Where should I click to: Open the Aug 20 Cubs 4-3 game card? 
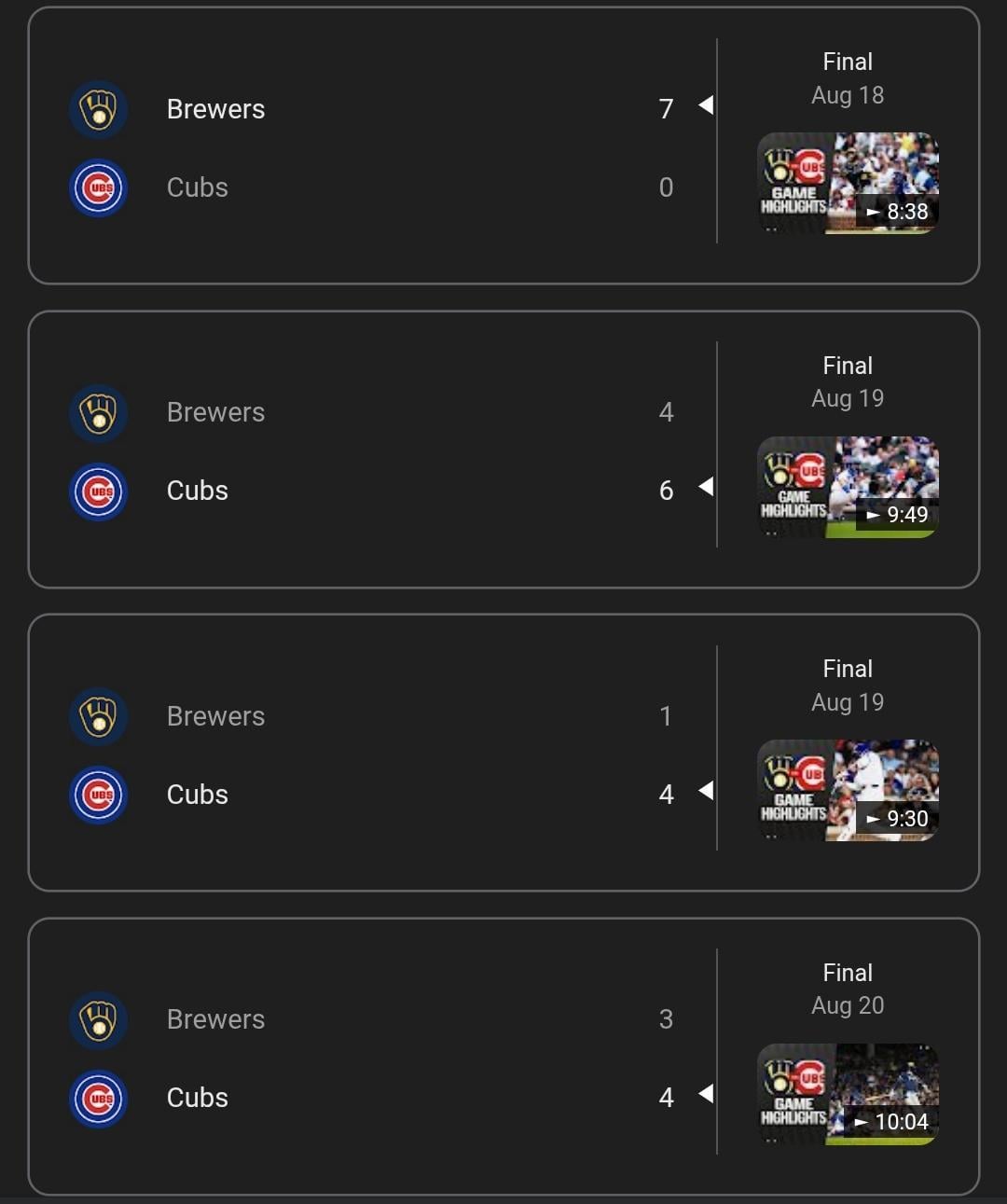click(373, 1058)
